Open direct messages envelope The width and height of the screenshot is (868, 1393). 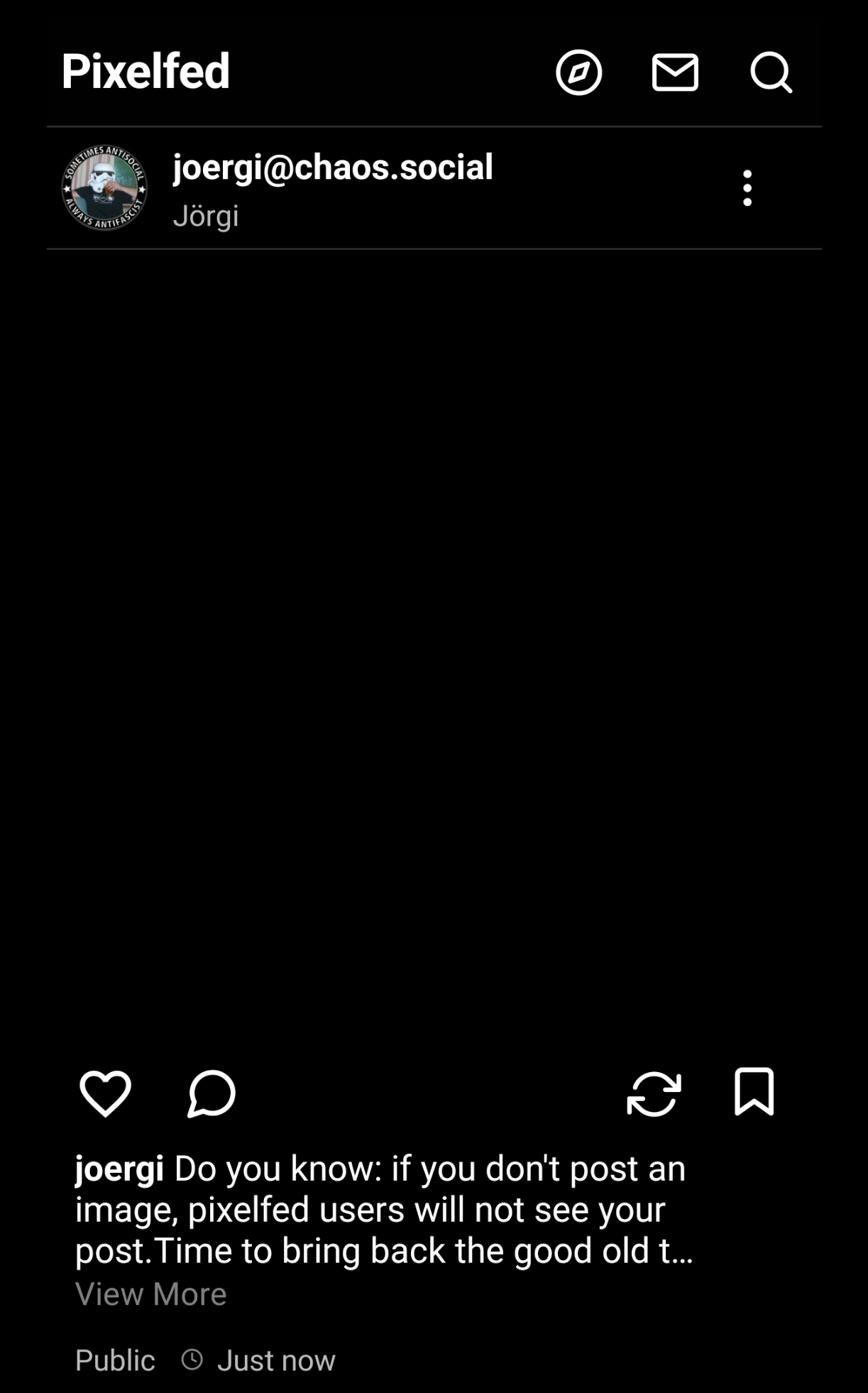(674, 72)
